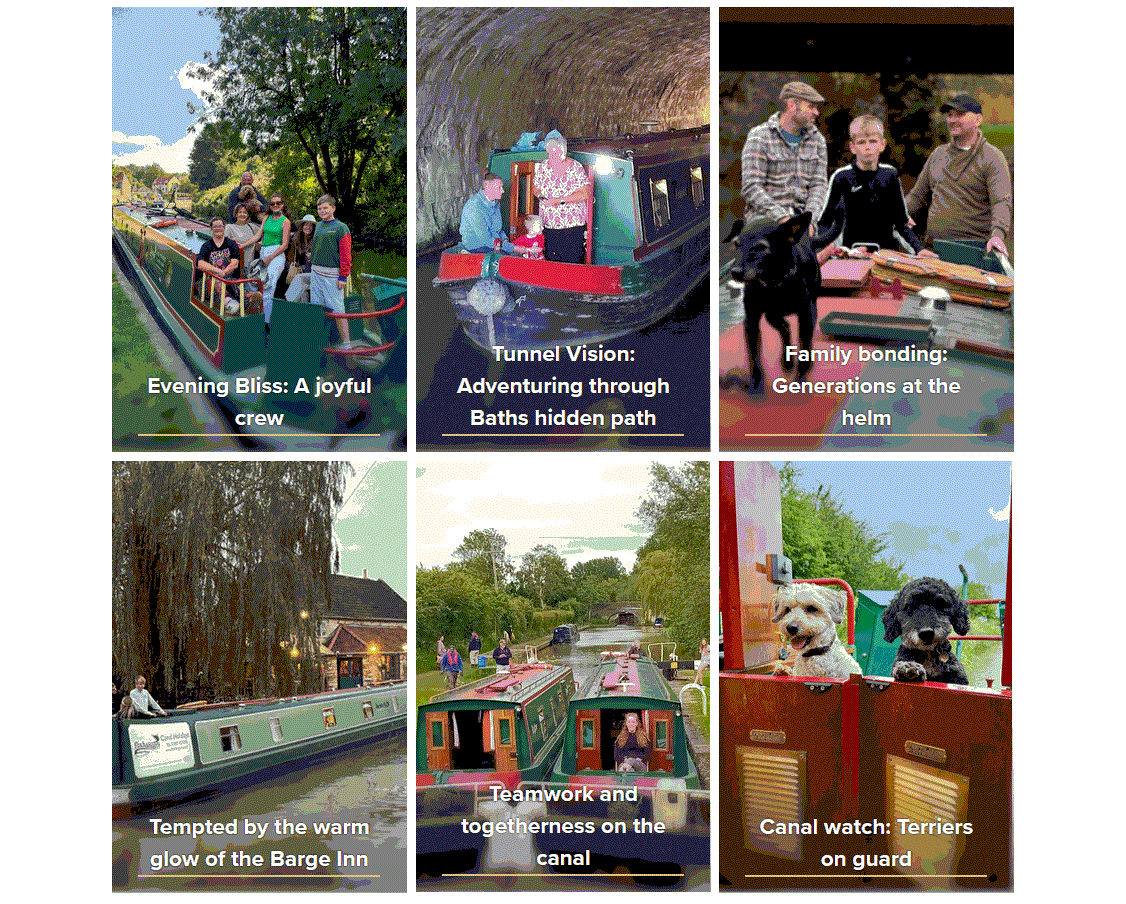Open the 'Evening Bliss: A joyful crew' photo tile

click(259, 229)
